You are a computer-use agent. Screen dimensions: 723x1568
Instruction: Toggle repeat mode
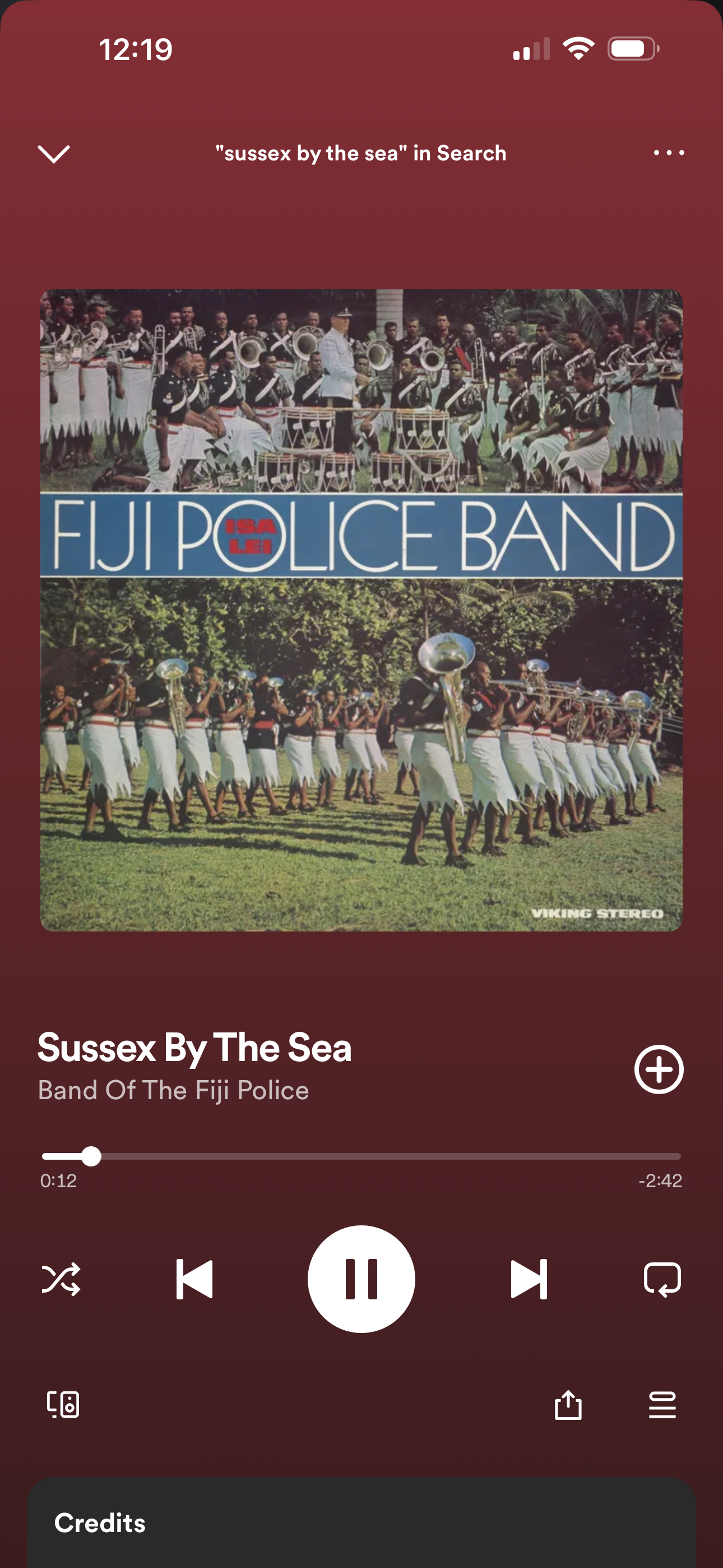point(662,1279)
